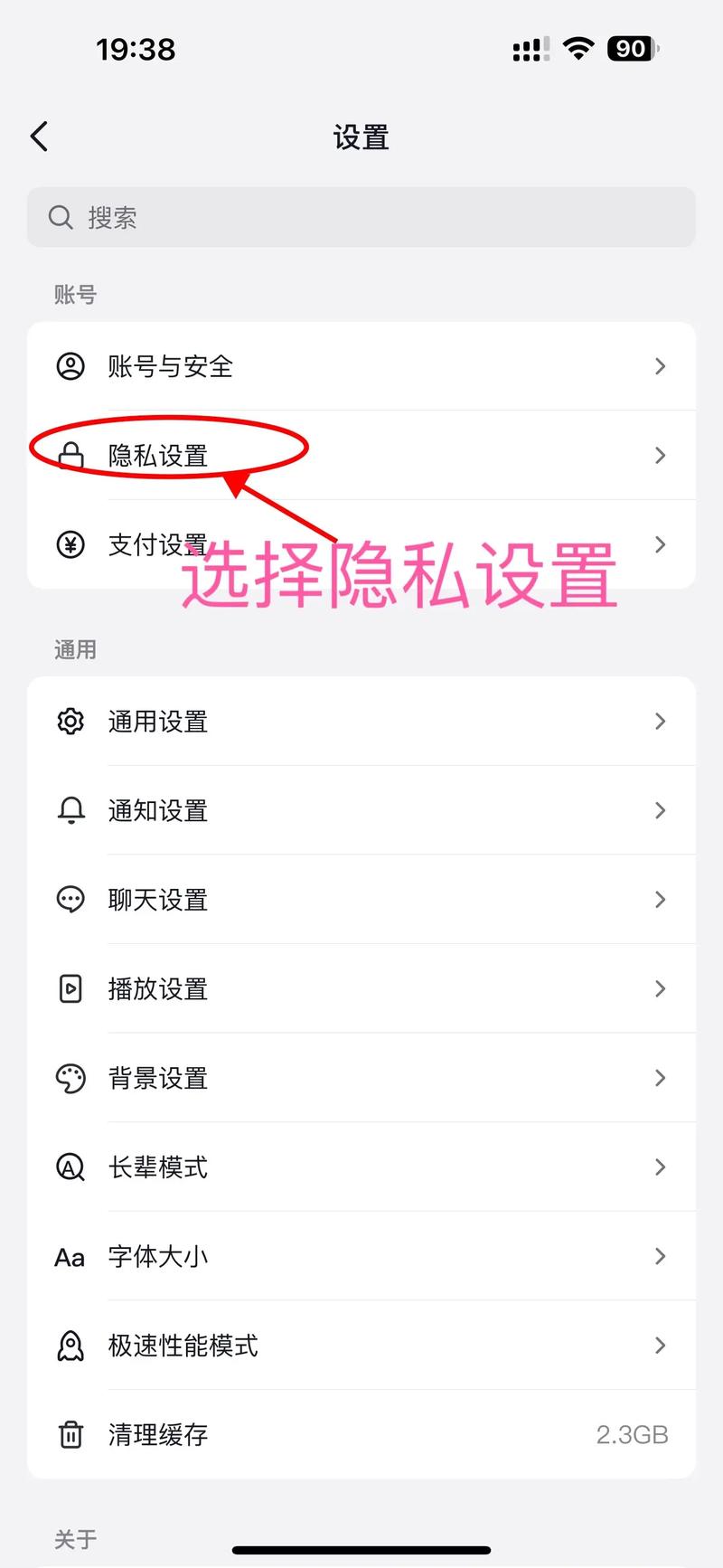Click the rocket icon beside 极速性能模式

coord(70,1346)
